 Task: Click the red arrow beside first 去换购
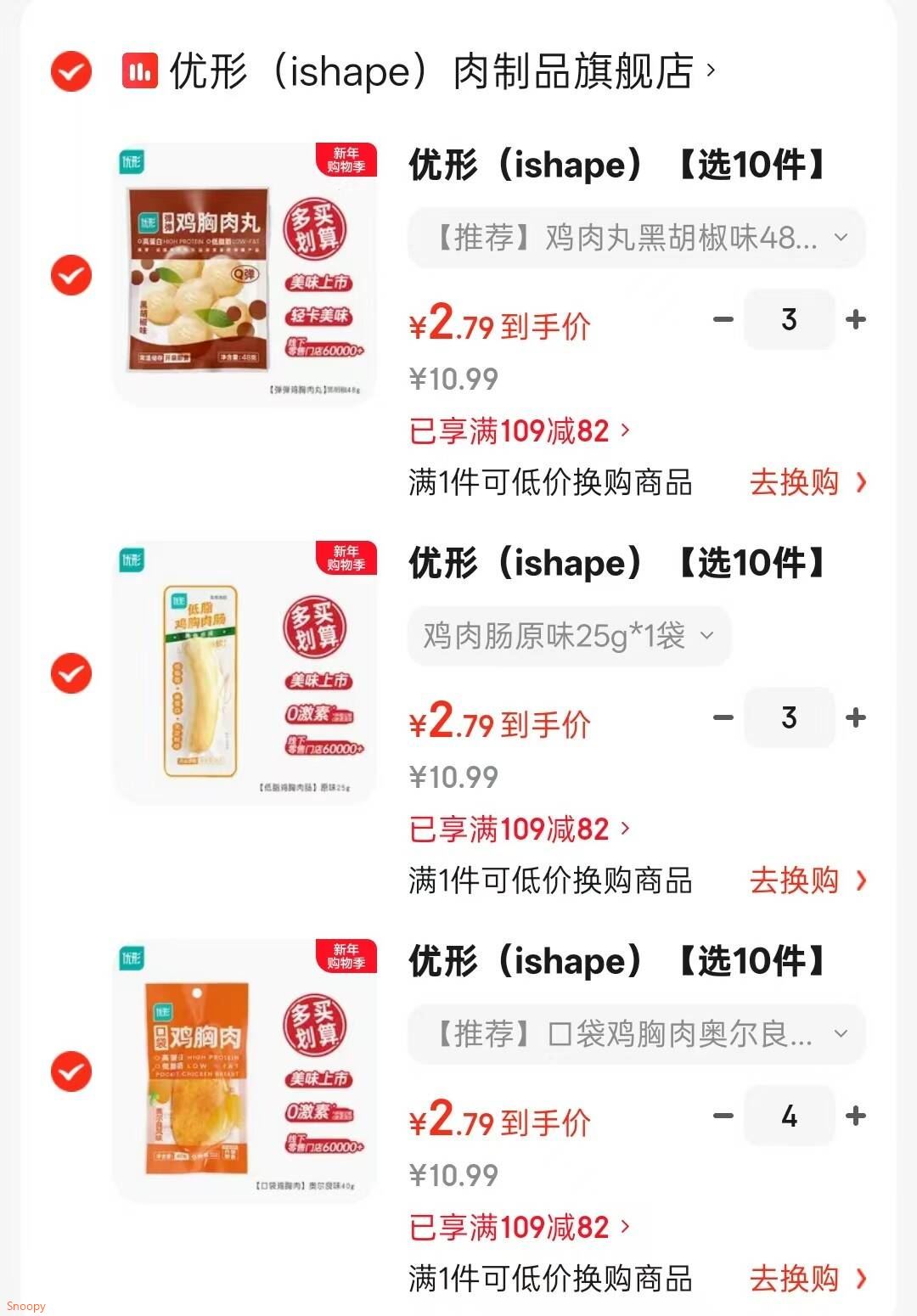click(861, 484)
